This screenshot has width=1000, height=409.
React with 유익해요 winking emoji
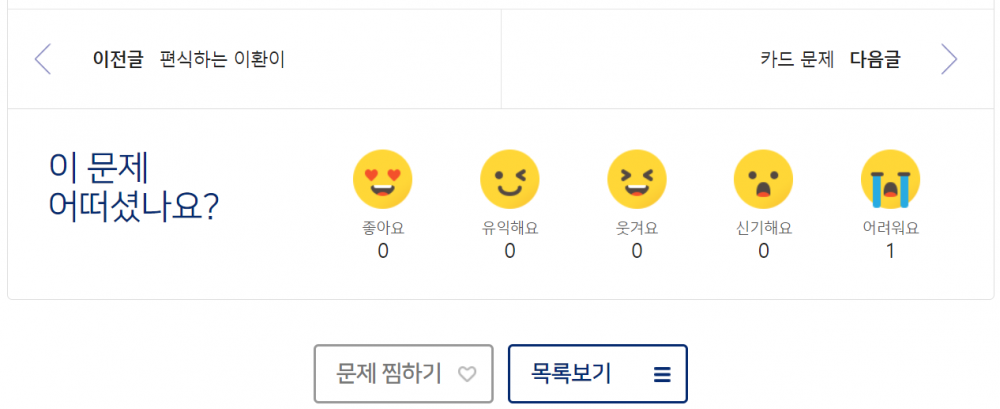click(x=509, y=181)
